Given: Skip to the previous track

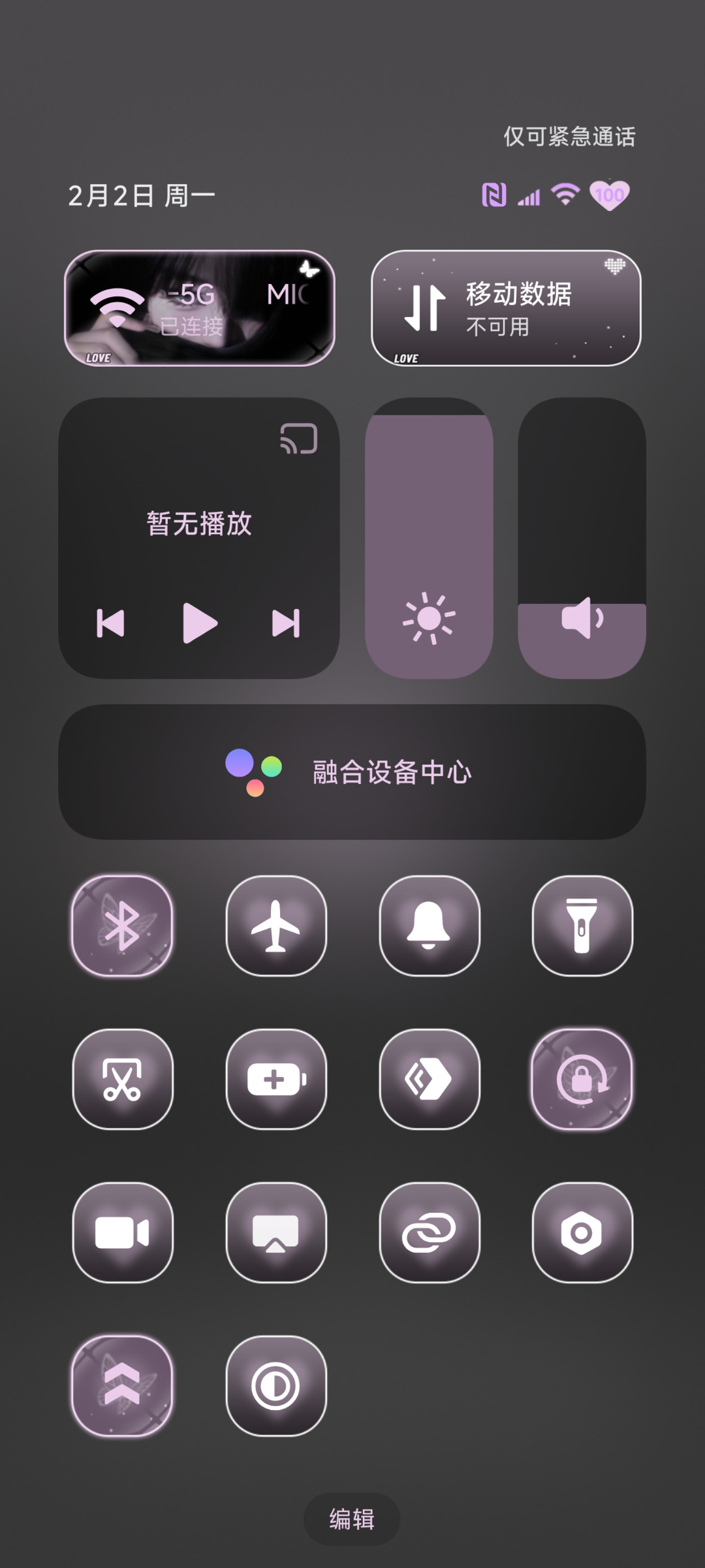Looking at the screenshot, I should pyautogui.click(x=110, y=623).
